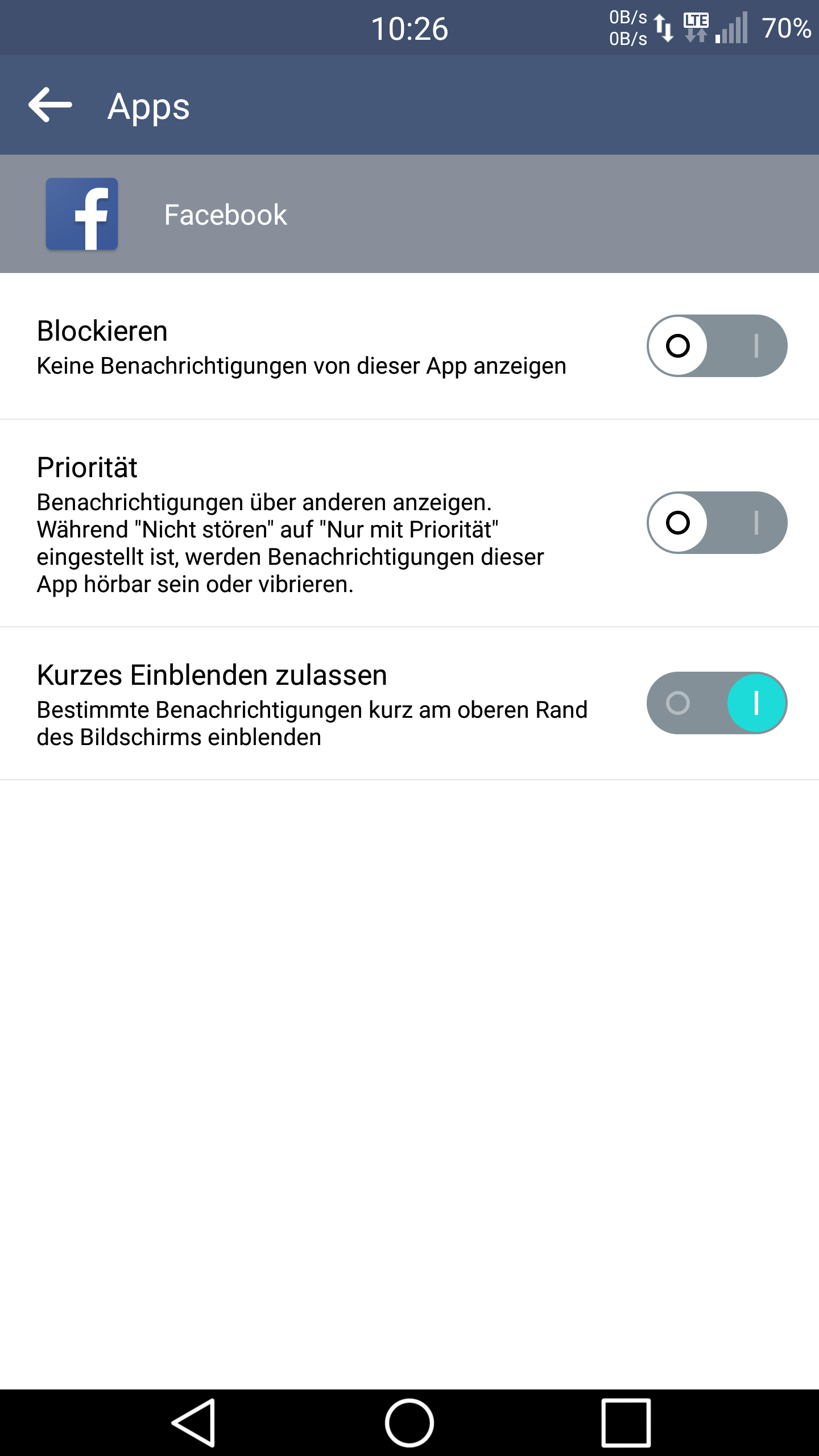Tap the system home button
This screenshot has height=1456, width=819.
tap(409, 1422)
